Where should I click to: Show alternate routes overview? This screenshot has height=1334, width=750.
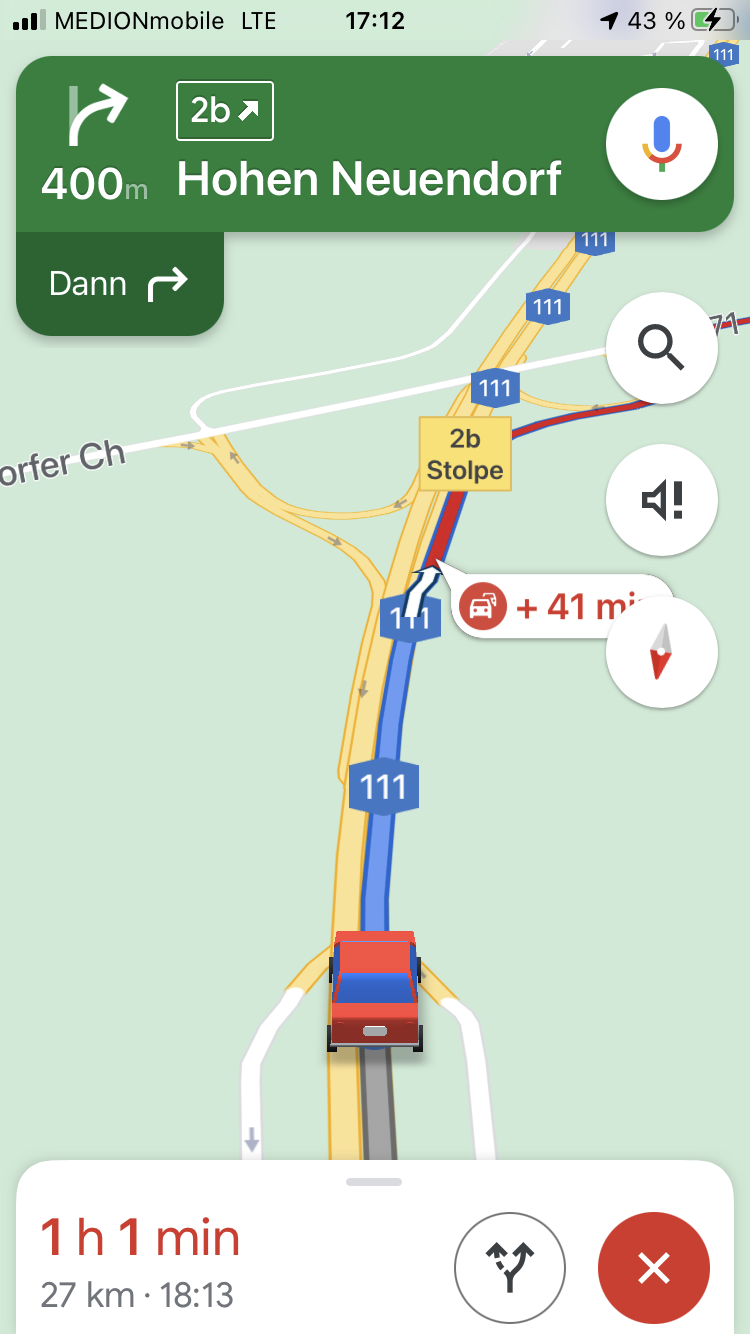coord(510,1268)
